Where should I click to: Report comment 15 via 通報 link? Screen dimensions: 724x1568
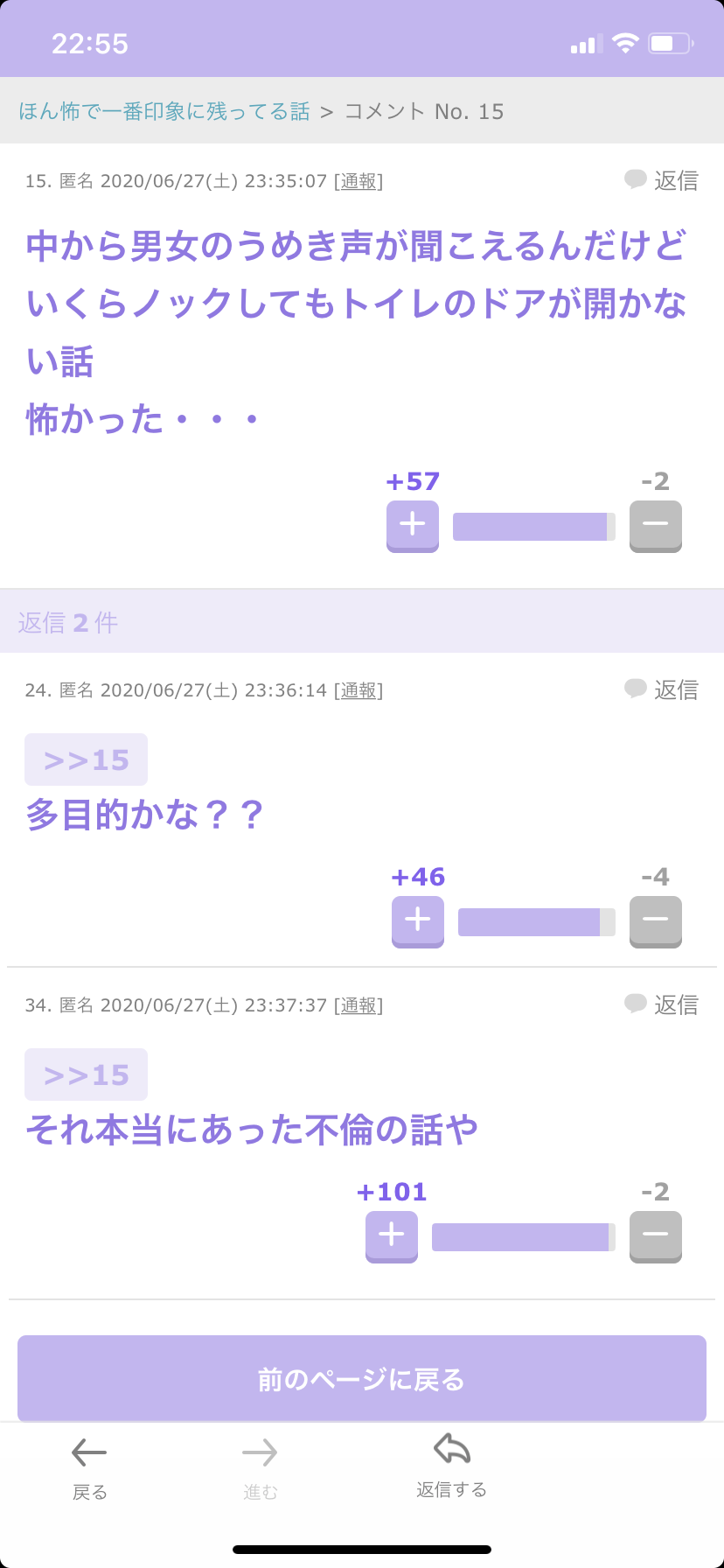[359, 181]
